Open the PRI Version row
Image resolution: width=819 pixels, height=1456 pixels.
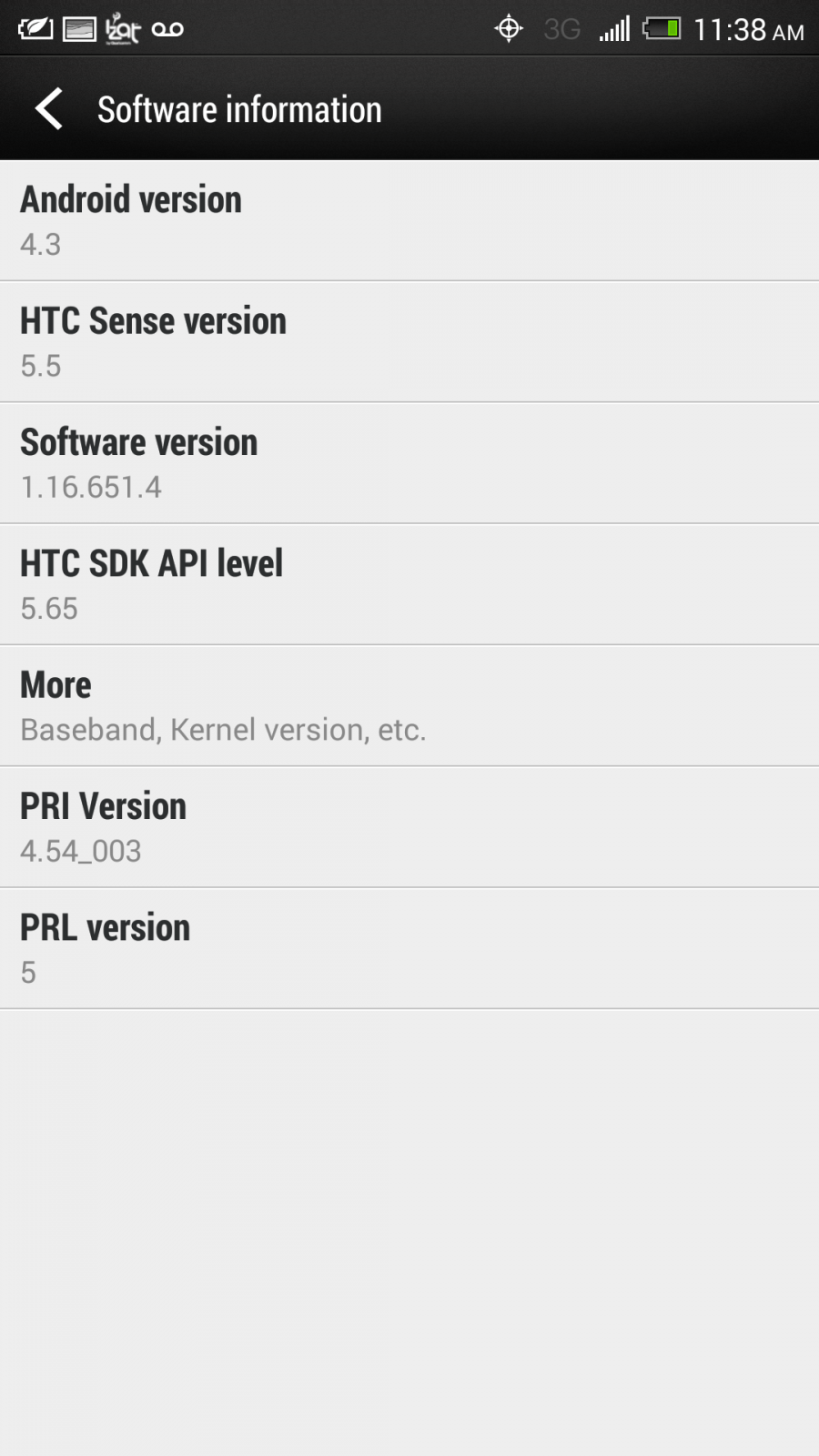tap(409, 826)
